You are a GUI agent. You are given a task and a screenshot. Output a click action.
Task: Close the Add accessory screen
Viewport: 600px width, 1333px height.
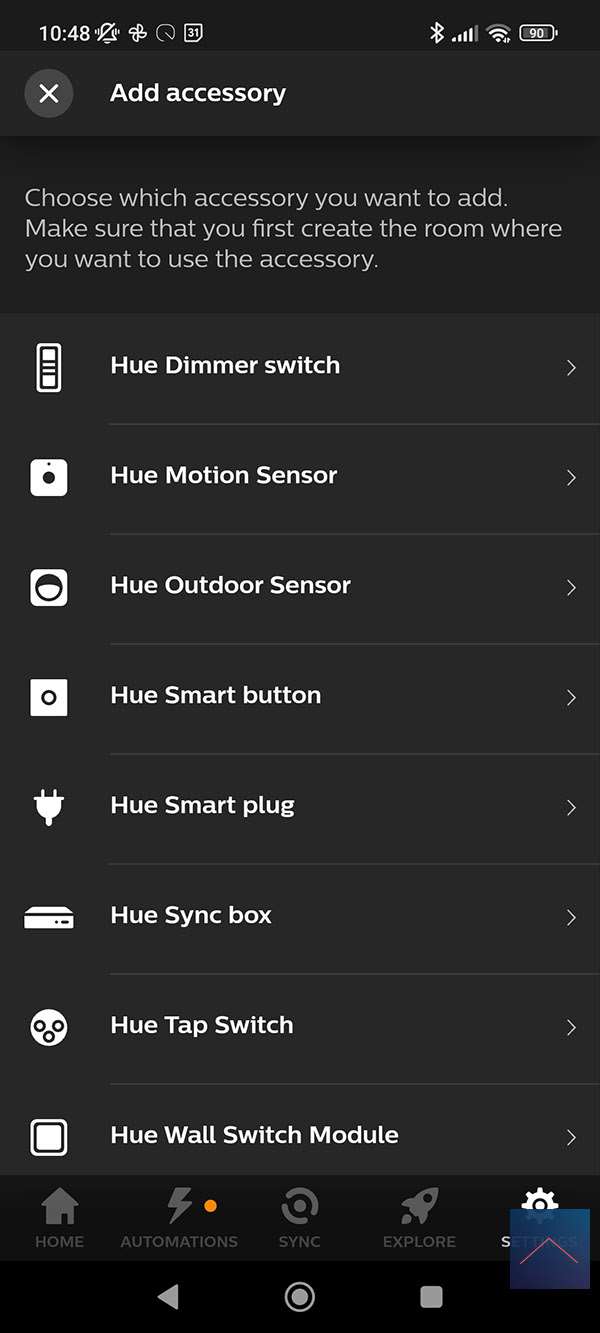48,93
